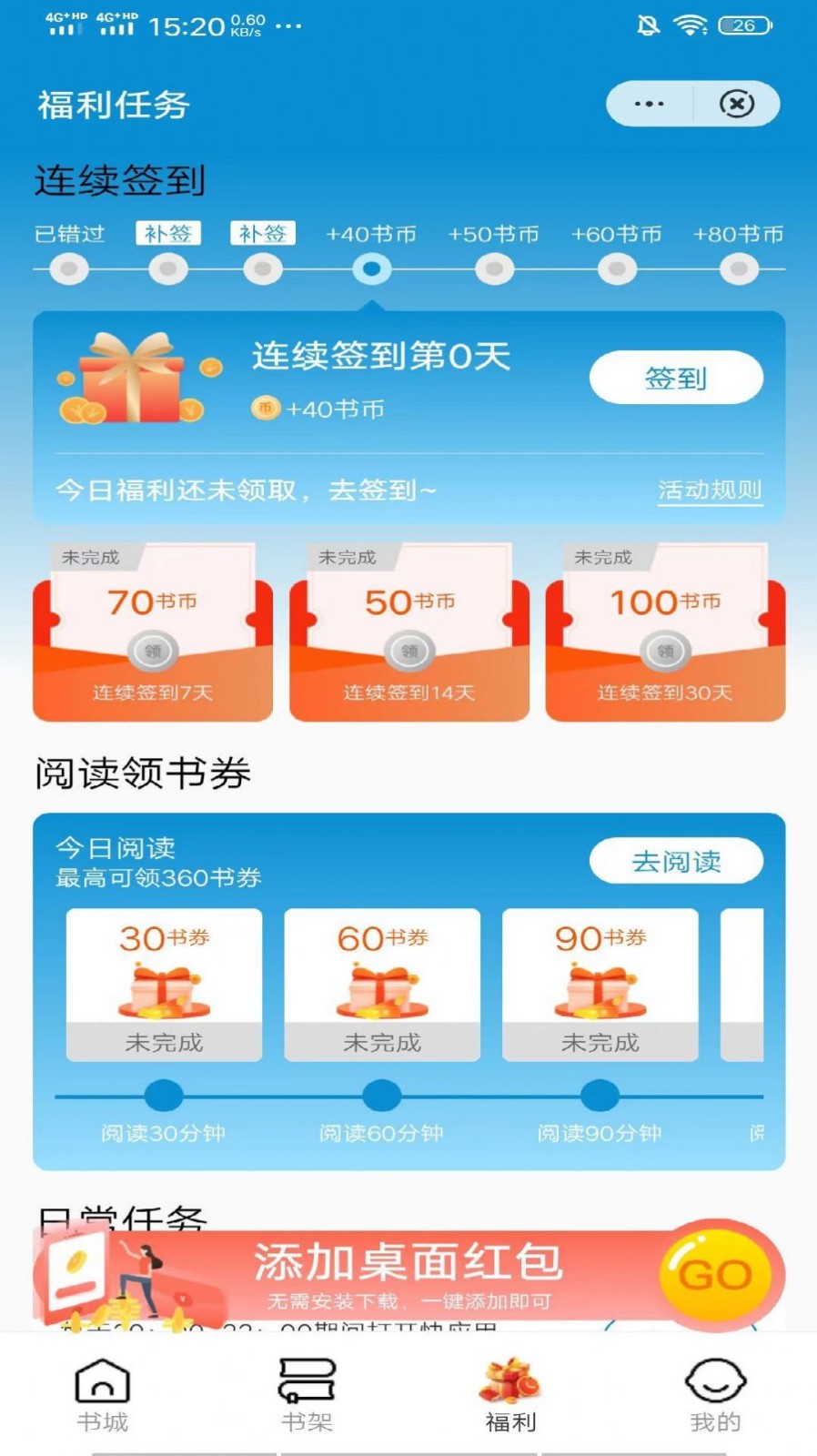Select the 30书券 reading reward card
This screenshot has height=1456, width=817.
click(164, 985)
